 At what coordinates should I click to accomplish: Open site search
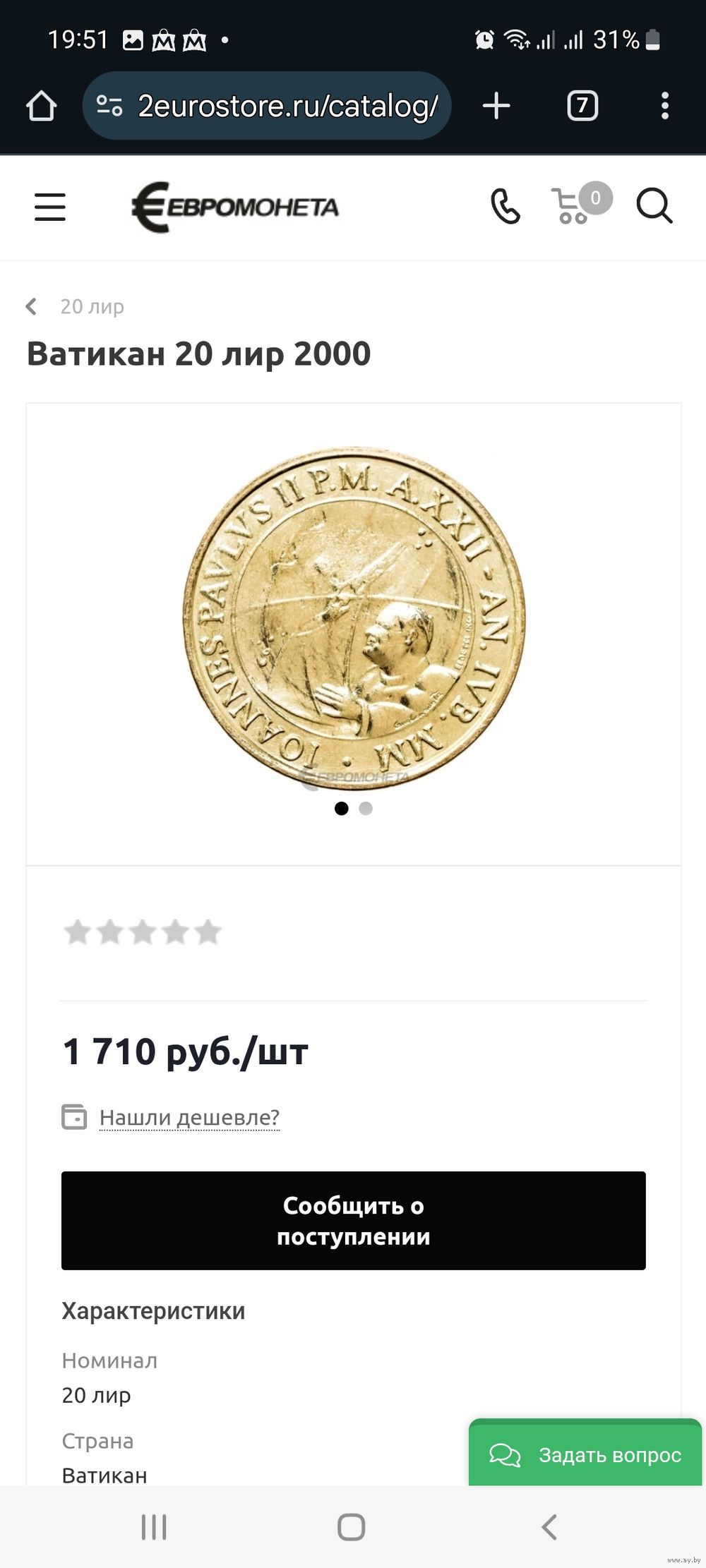click(x=654, y=206)
